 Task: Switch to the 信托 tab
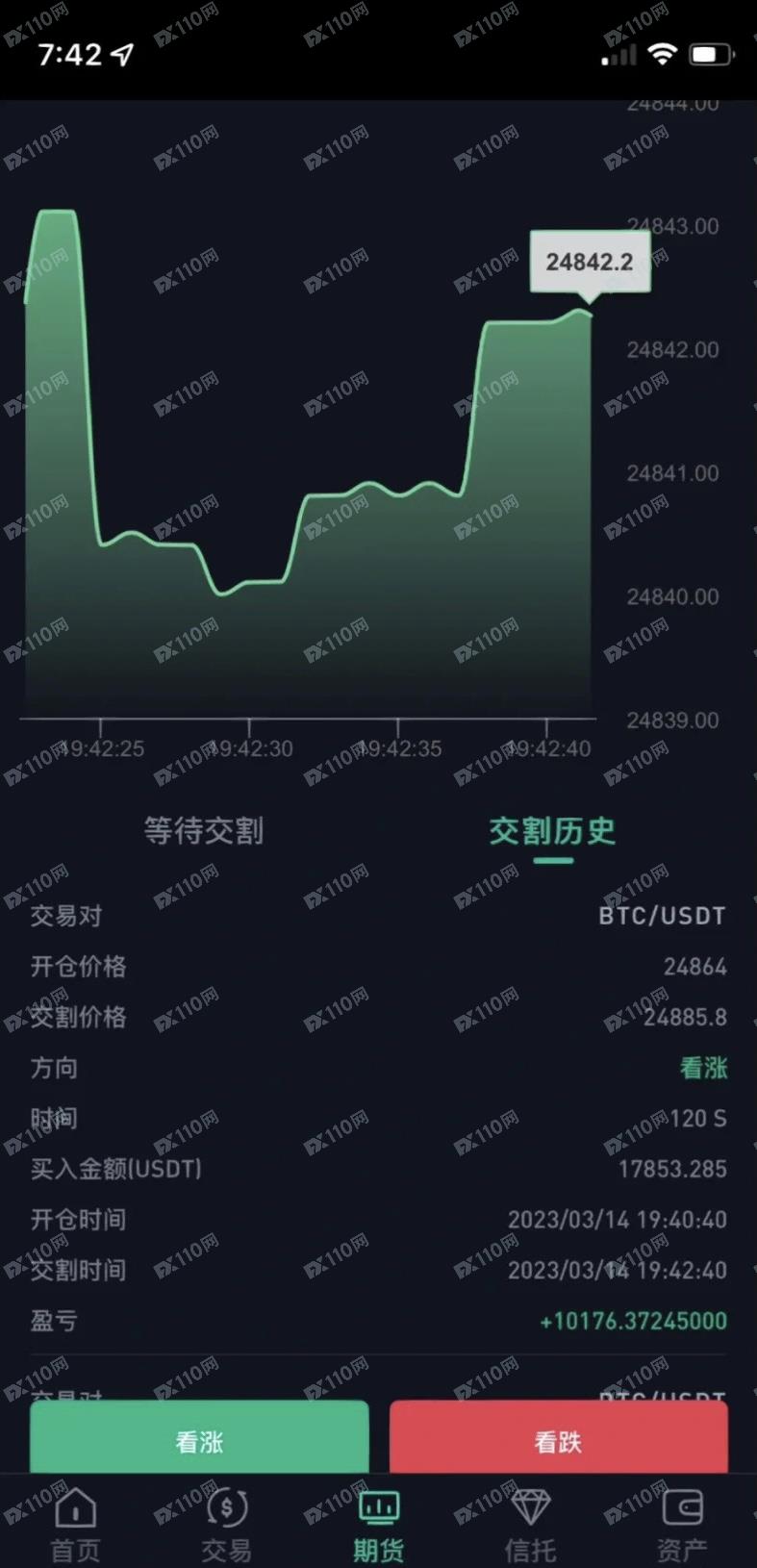point(530,1525)
